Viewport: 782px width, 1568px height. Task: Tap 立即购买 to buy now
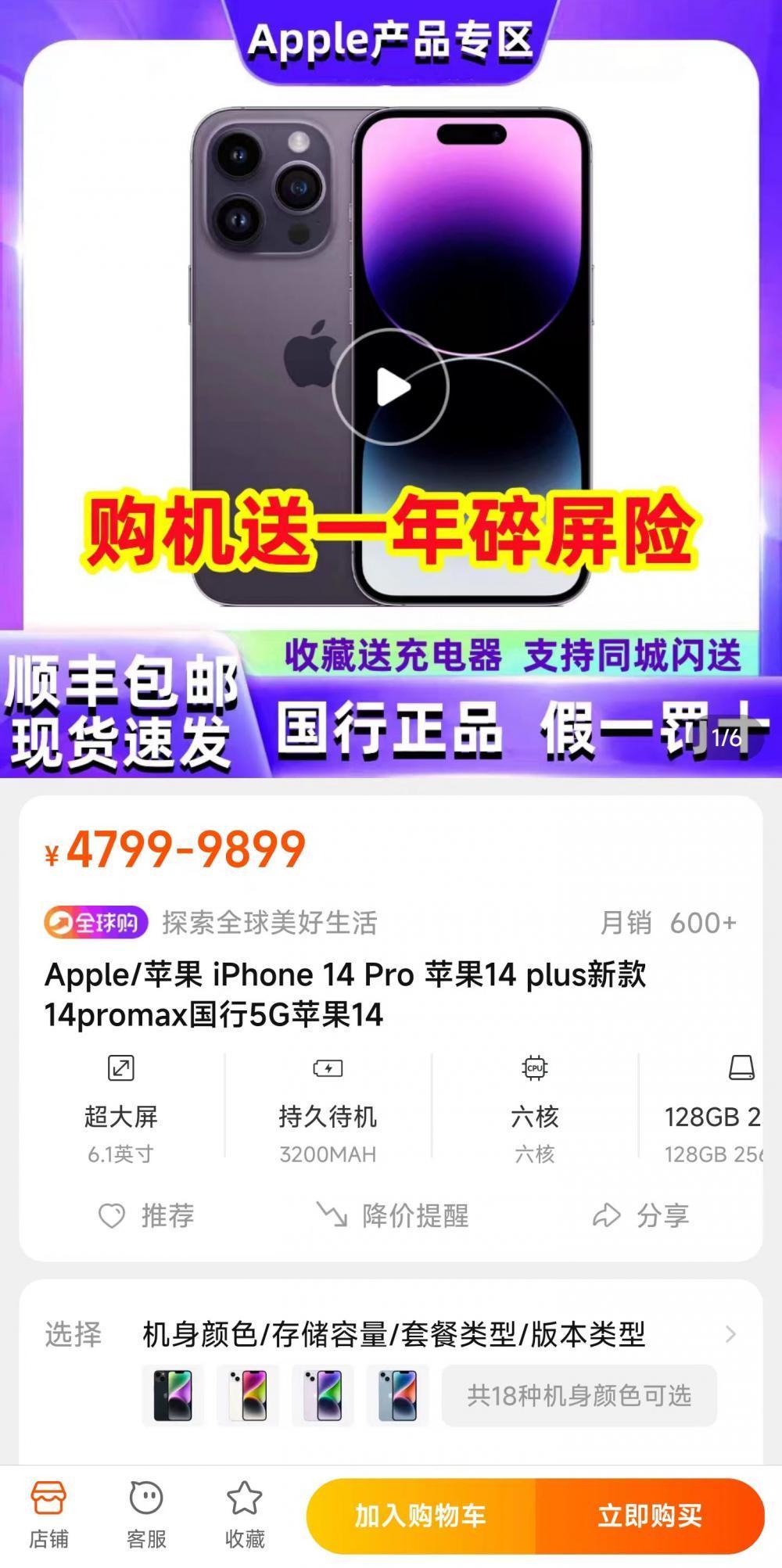pos(650,1516)
